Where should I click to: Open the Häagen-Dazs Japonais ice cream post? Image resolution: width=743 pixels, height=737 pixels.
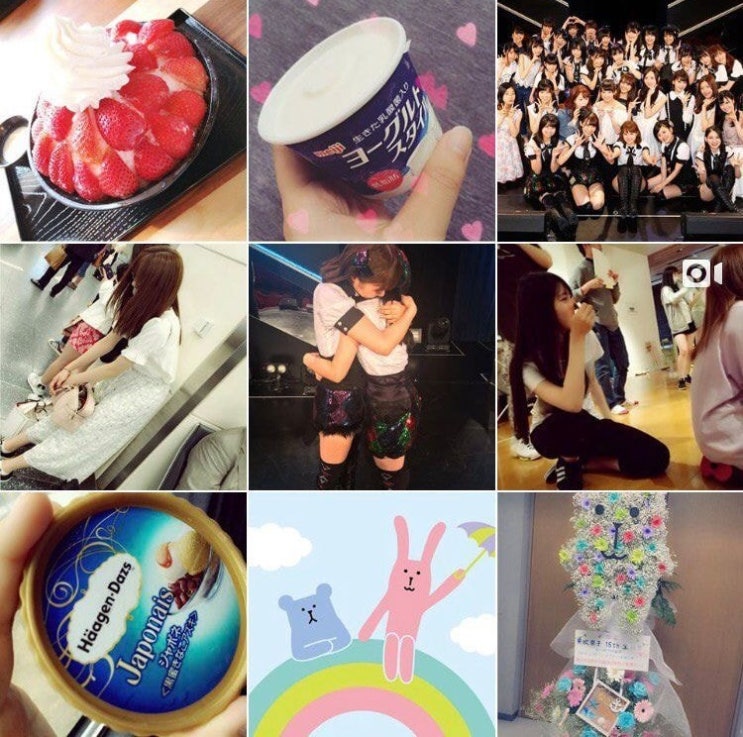(122, 614)
